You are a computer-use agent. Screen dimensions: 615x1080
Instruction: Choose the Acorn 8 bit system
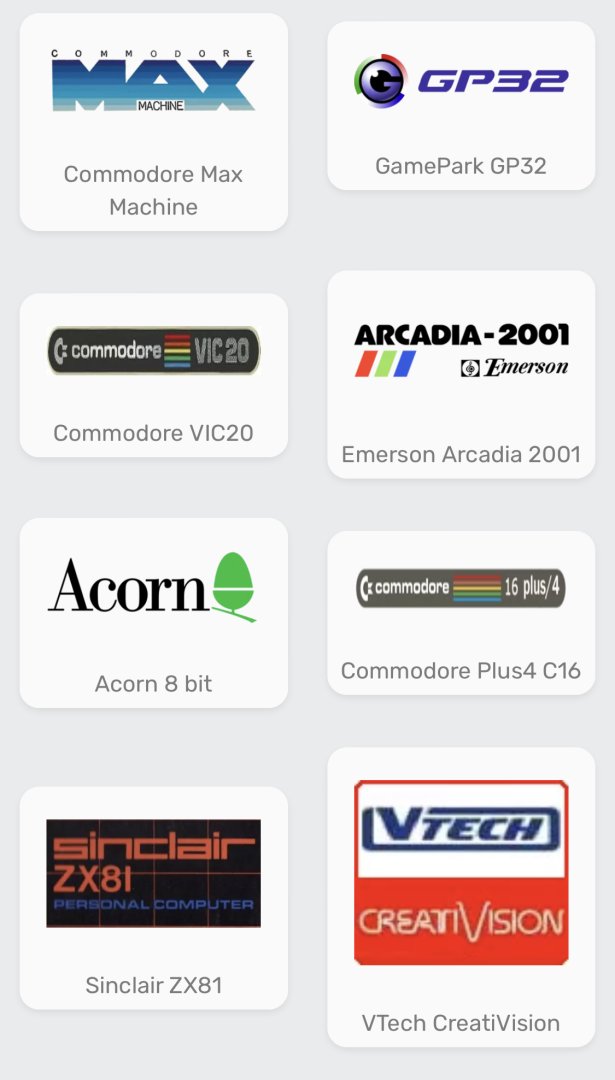(154, 612)
